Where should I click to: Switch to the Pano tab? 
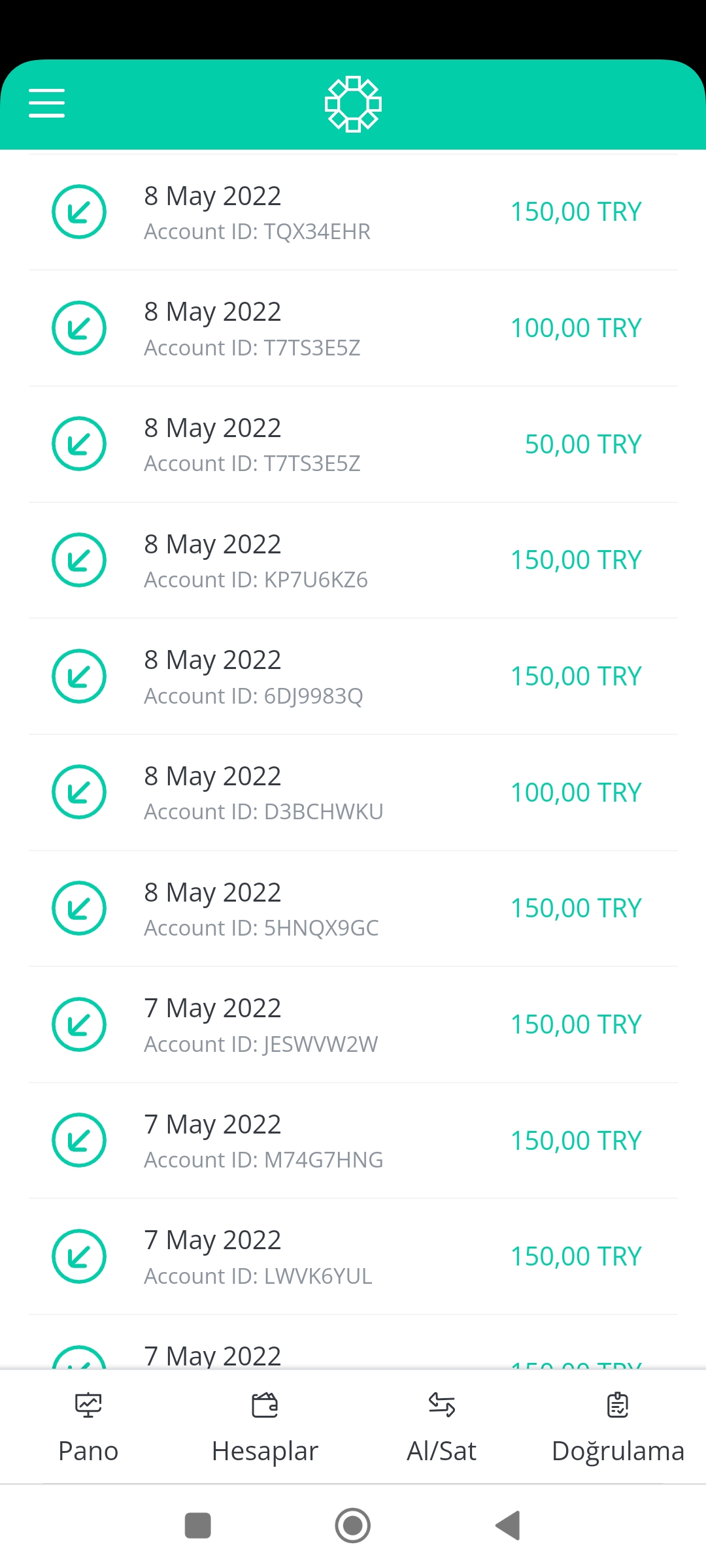pyautogui.click(x=88, y=1428)
